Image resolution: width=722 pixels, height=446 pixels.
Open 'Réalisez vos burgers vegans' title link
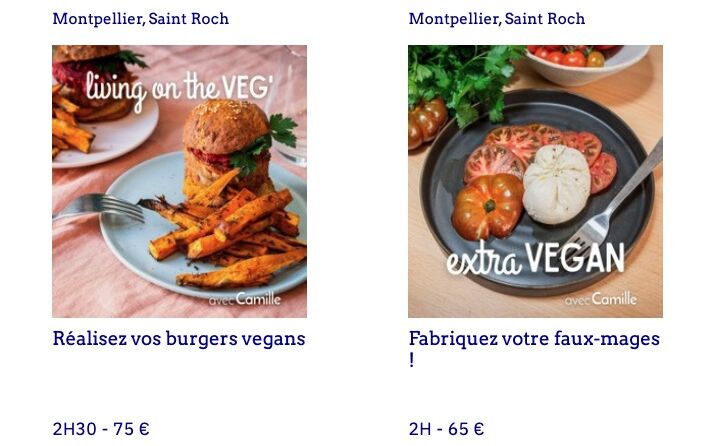point(179,339)
